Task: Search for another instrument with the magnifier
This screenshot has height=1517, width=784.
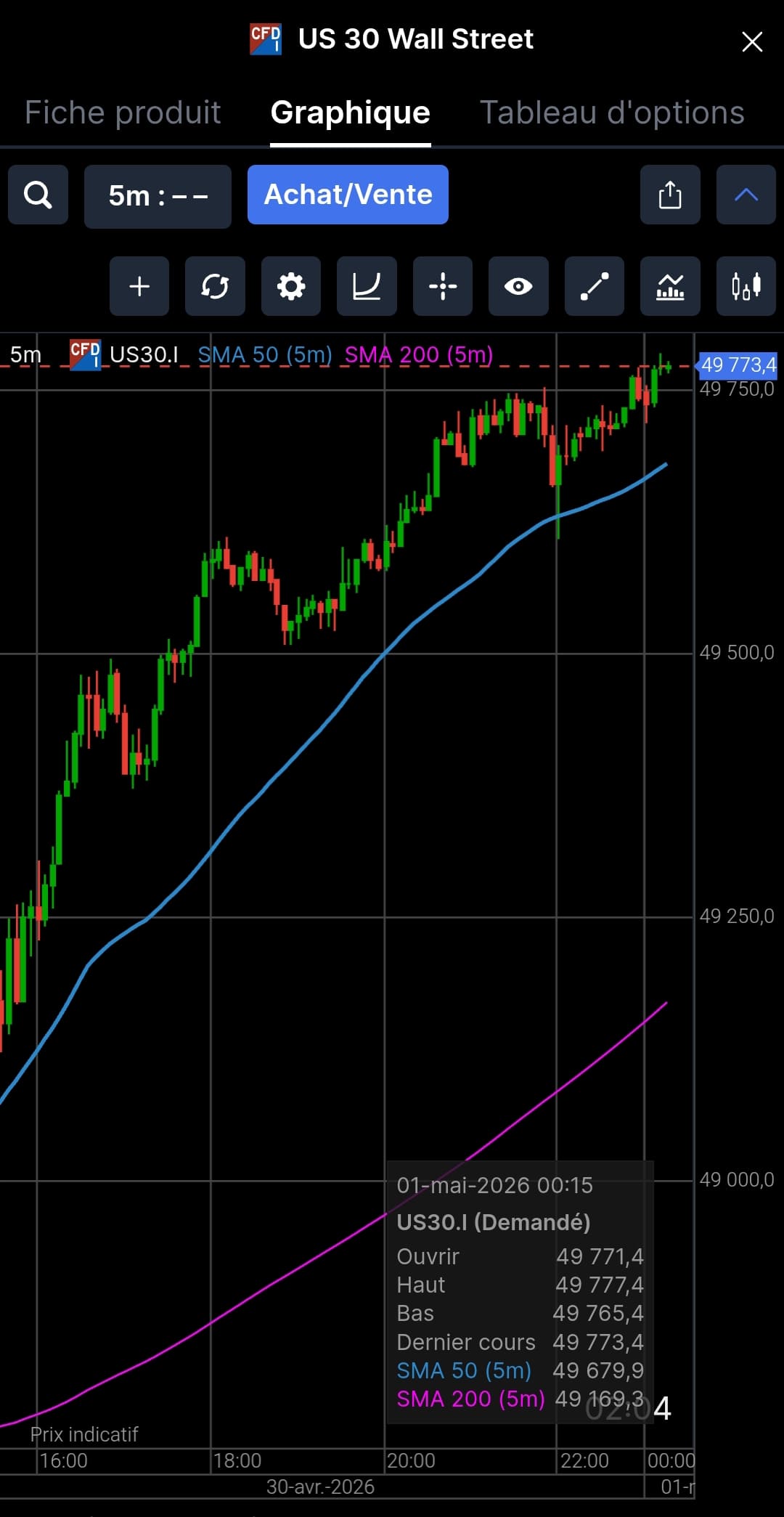Action: (x=38, y=195)
